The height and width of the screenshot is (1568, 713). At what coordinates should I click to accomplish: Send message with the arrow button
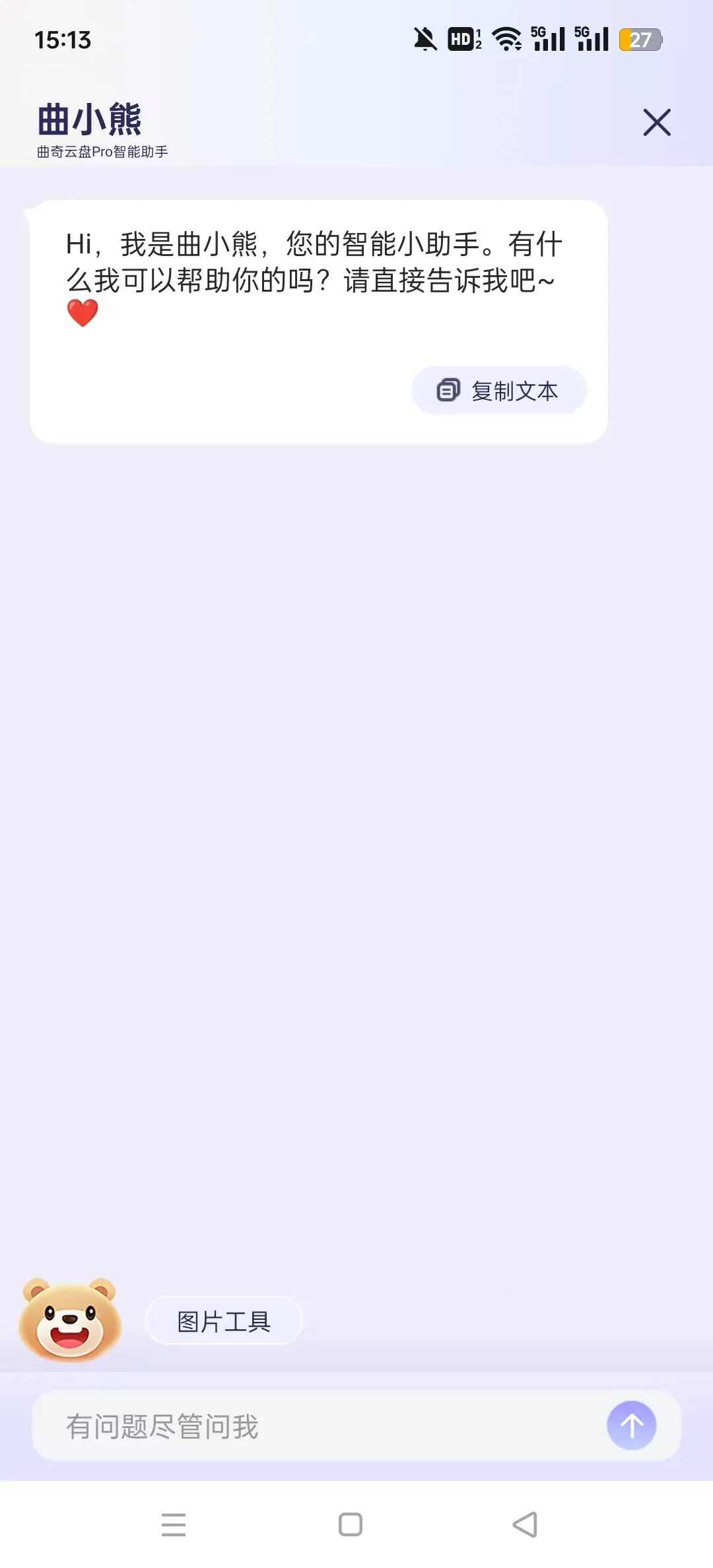point(631,1425)
